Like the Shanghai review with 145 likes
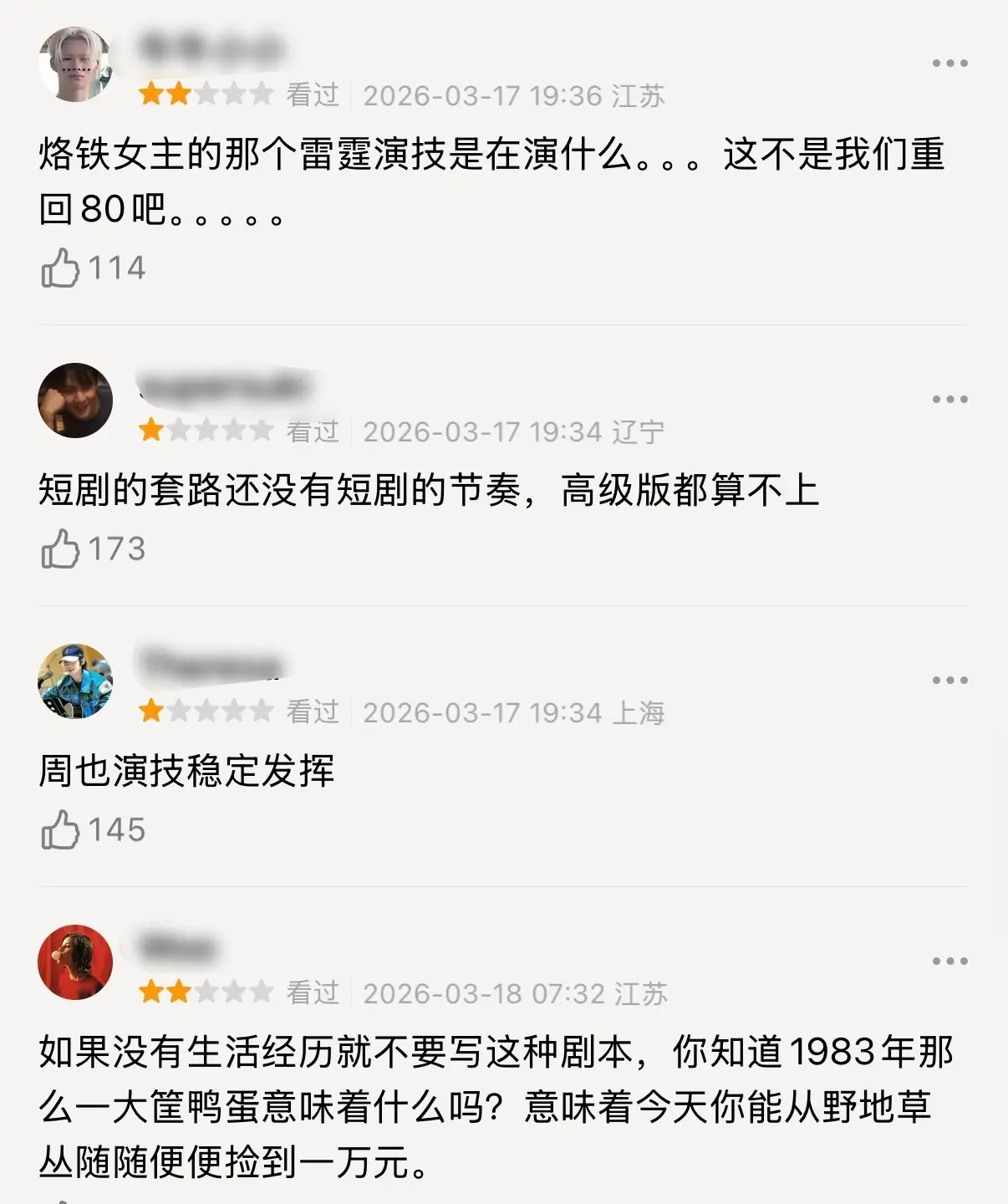 [x=61, y=830]
